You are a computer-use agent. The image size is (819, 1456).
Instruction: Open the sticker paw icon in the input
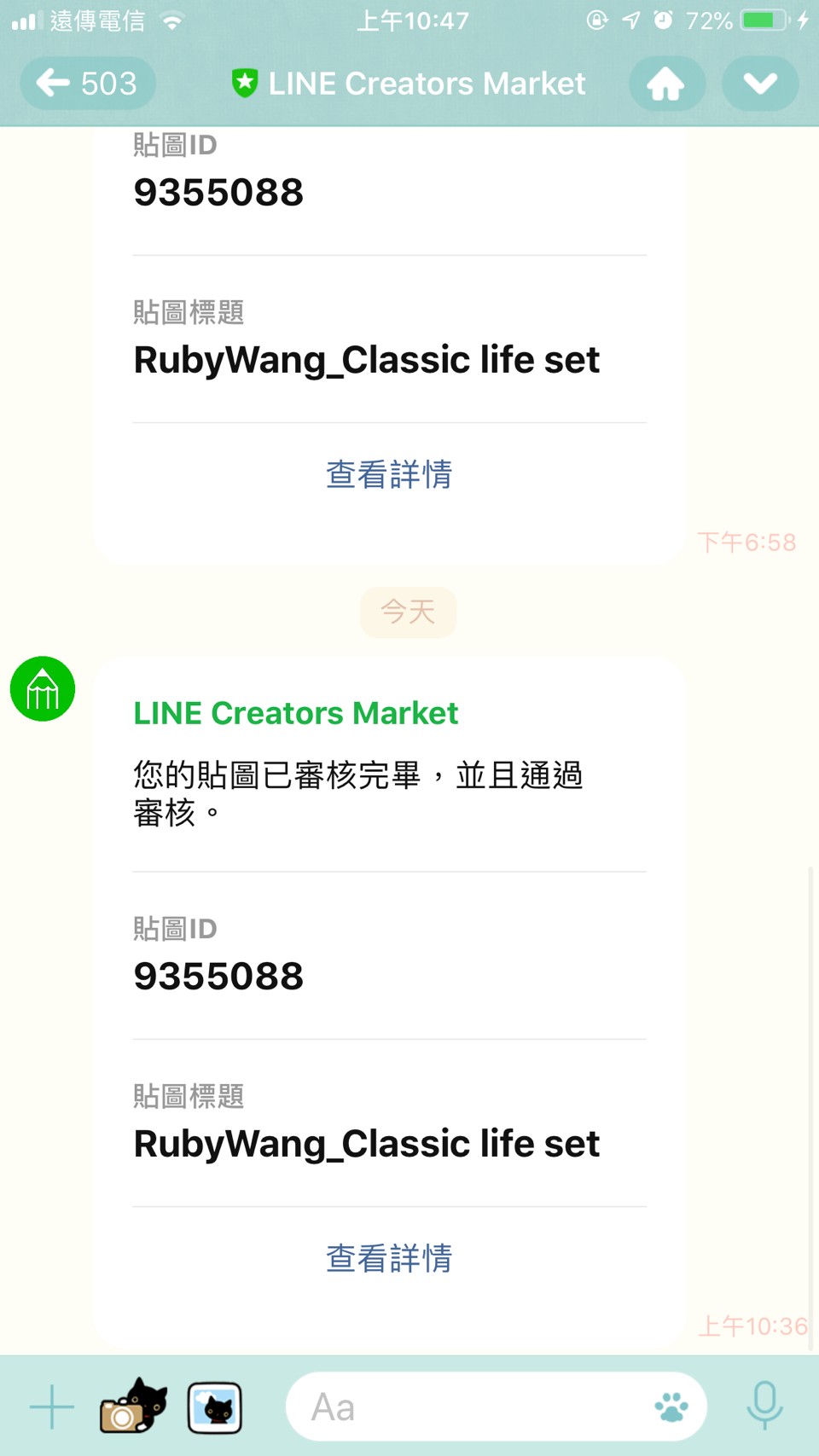point(671,1407)
